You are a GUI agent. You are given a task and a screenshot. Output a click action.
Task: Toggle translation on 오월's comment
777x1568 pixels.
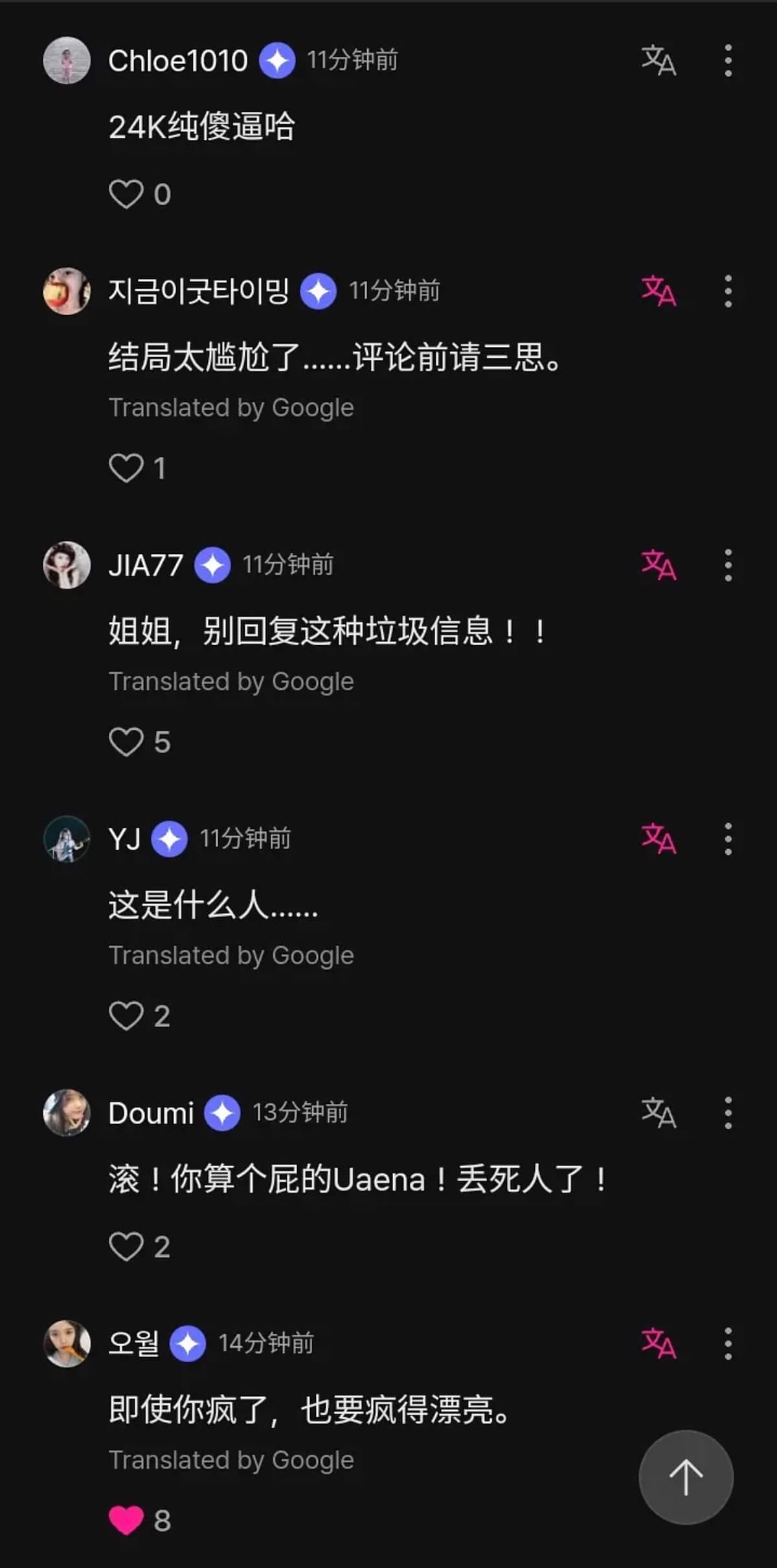[x=659, y=1343]
